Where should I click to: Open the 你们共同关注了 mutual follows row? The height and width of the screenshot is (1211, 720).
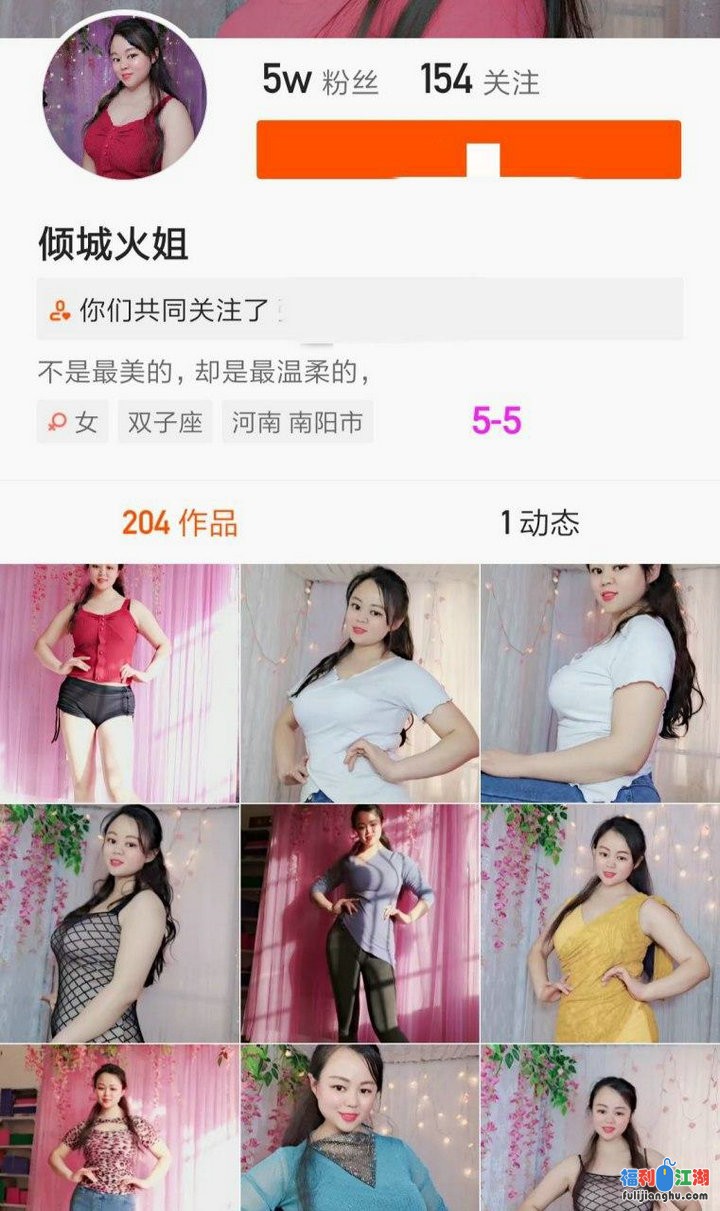click(x=360, y=310)
